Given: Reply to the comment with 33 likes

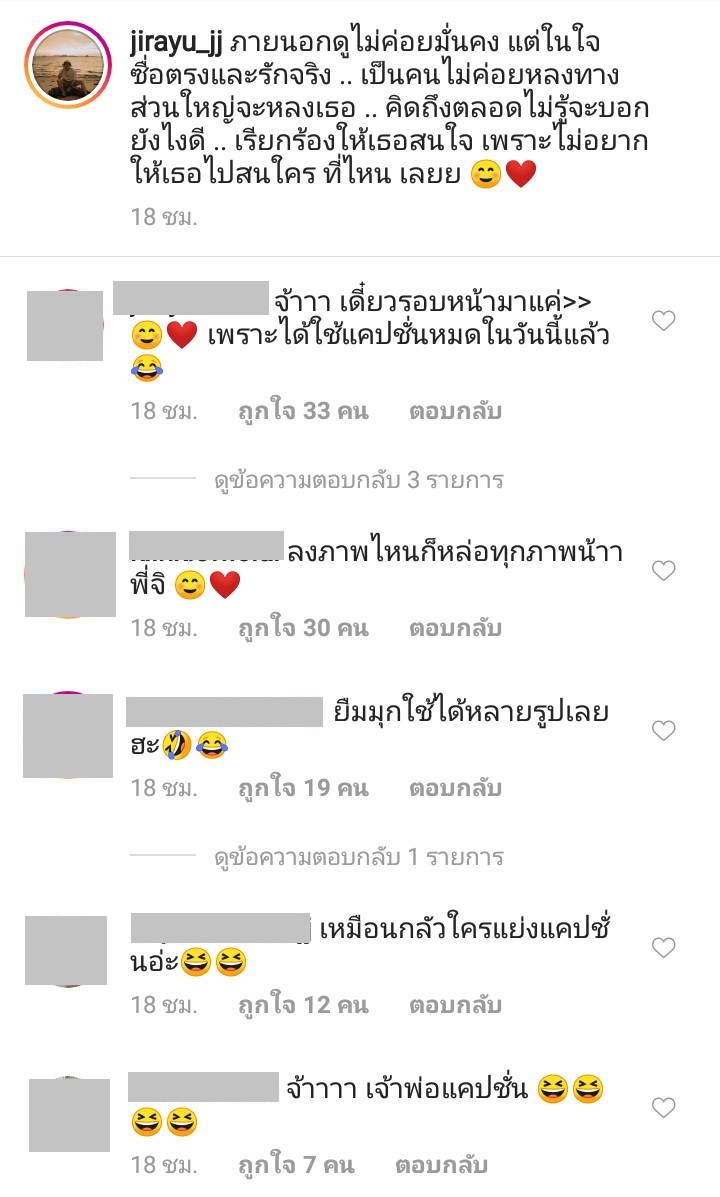Looking at the screenshot, I should (455, 411).
